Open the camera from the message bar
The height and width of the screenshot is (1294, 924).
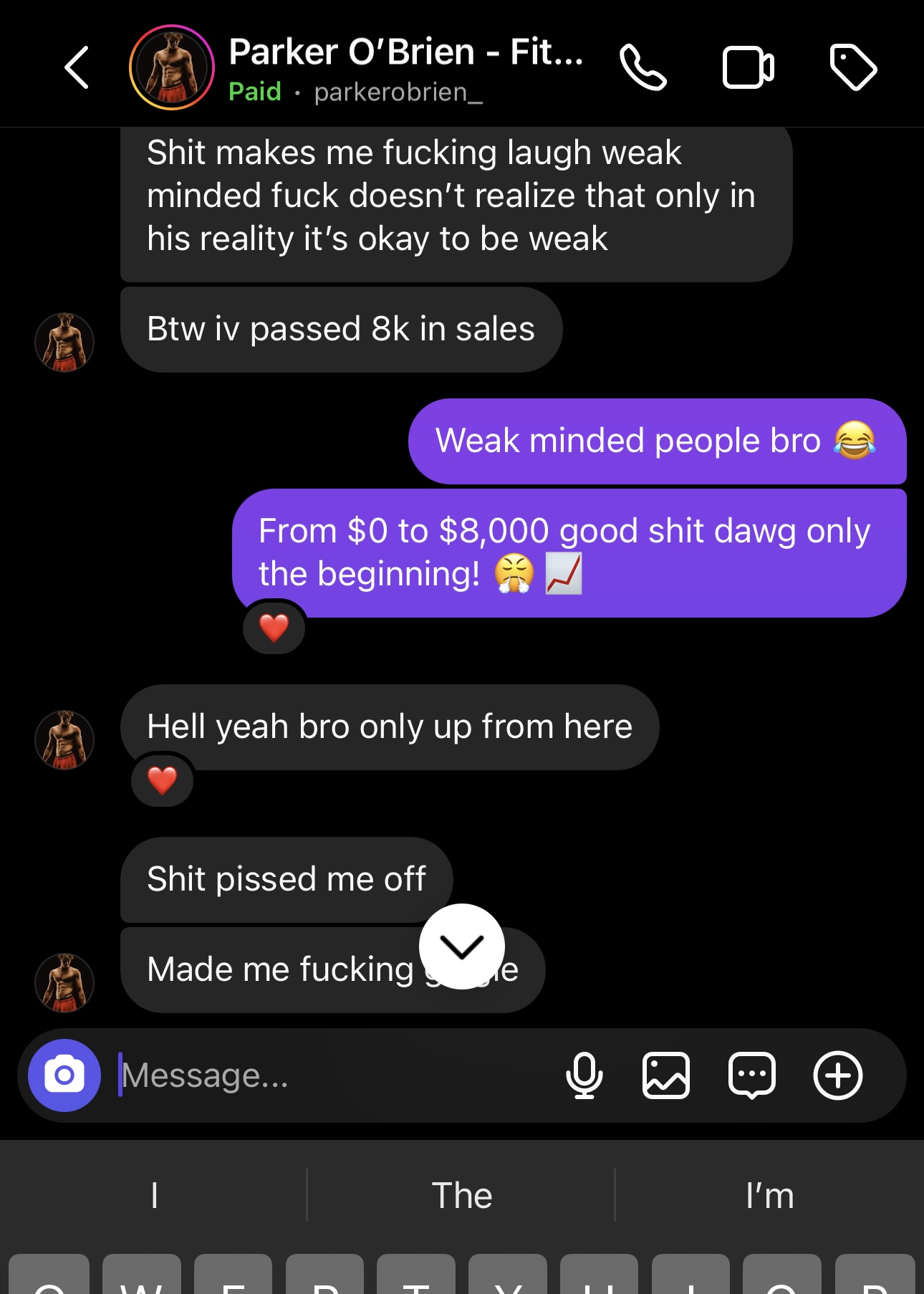pyautogui.click(x=64, y=1075)
